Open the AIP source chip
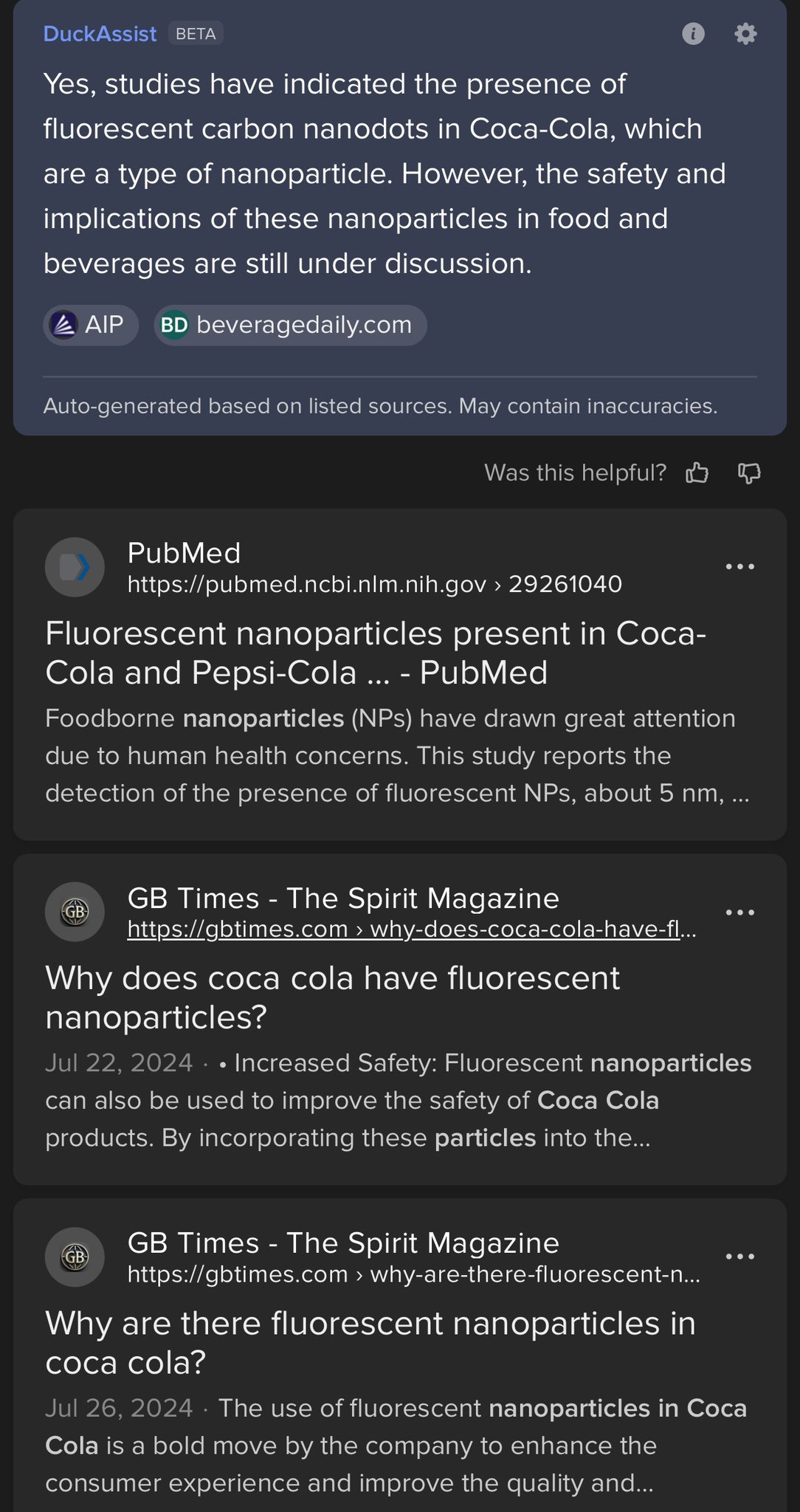This screenshot has height=1512, width=800. click(x=90, y=325)
